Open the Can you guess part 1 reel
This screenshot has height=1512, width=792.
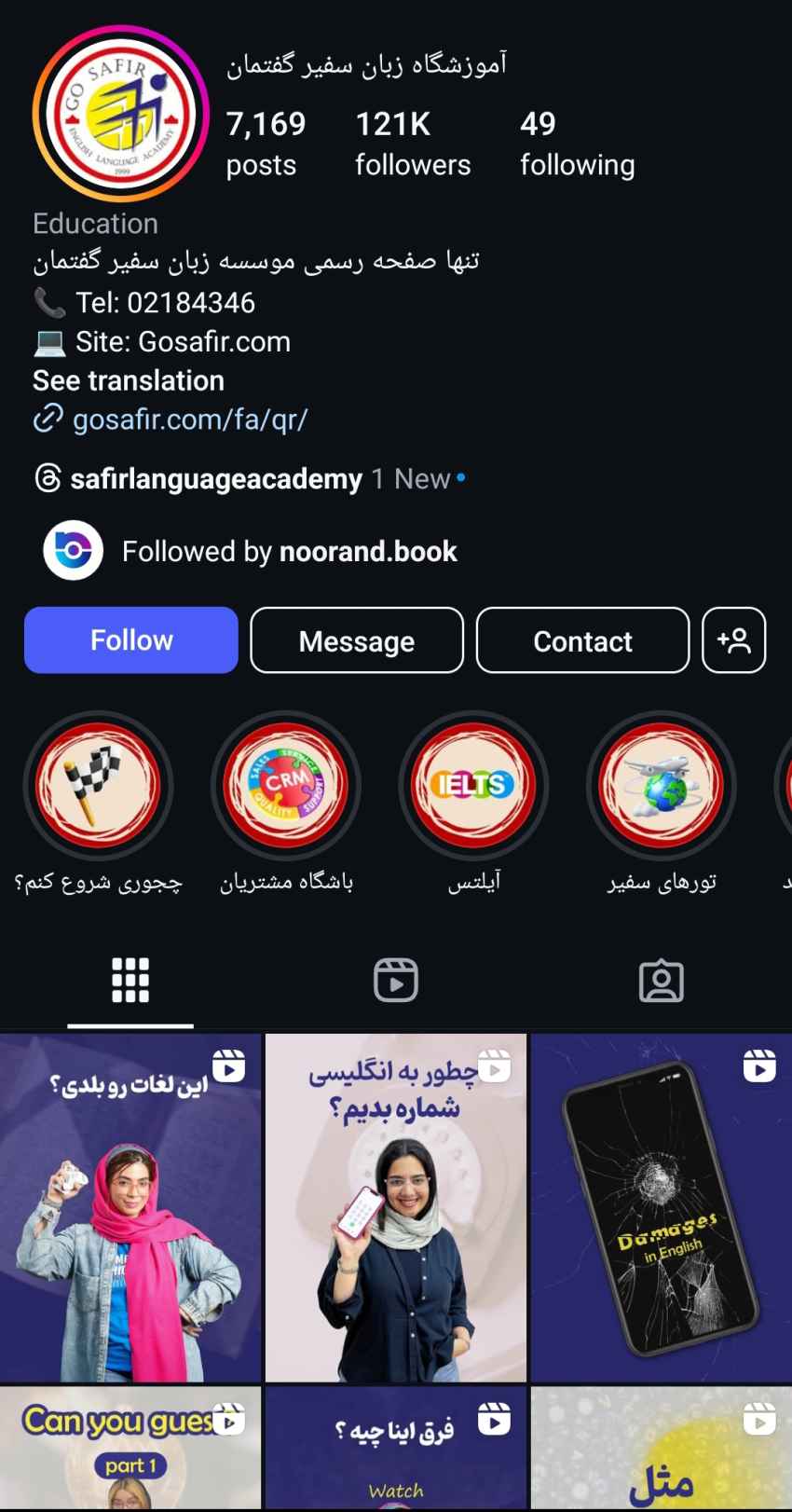click(130, 1448)
